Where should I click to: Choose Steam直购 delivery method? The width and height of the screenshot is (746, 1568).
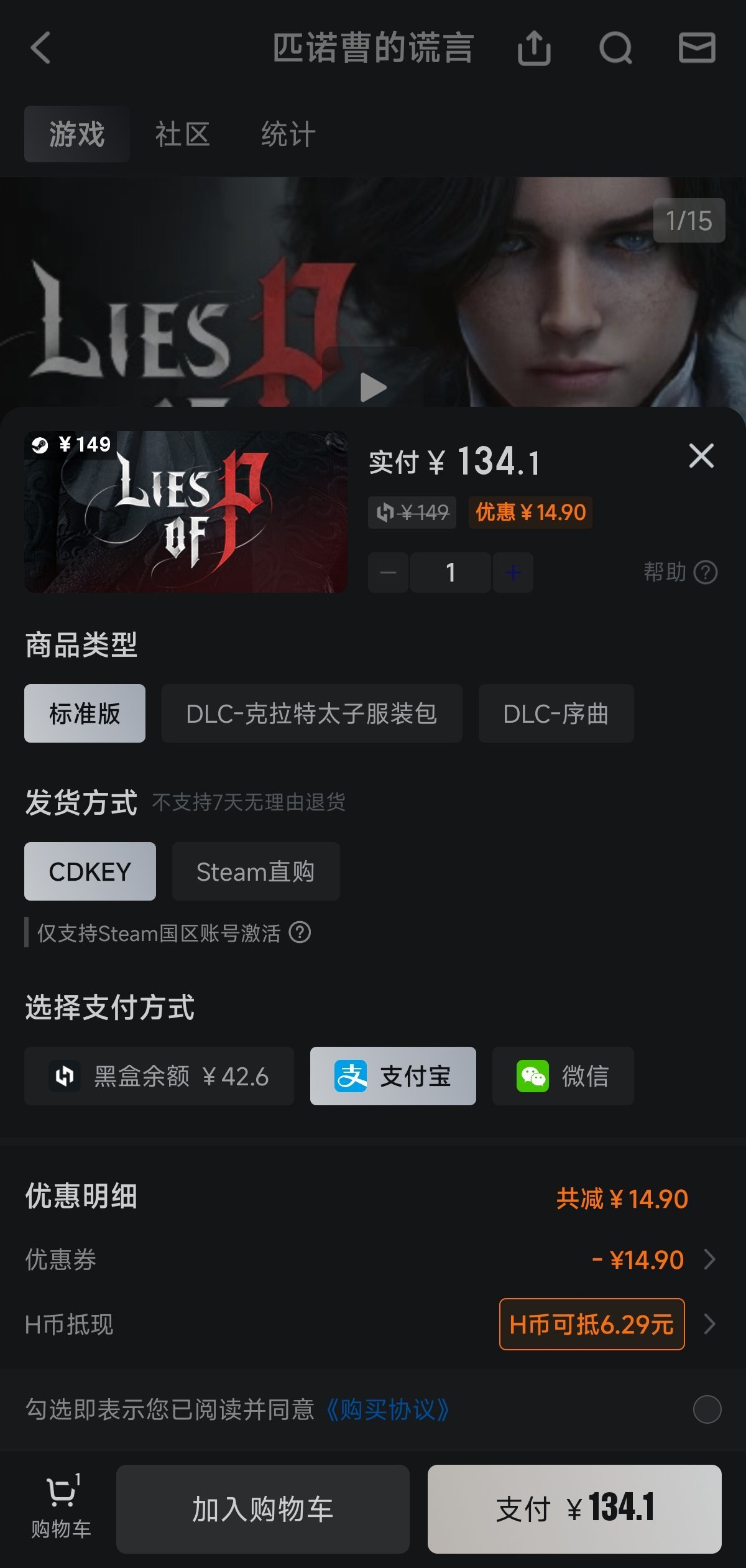pos(256,871)
